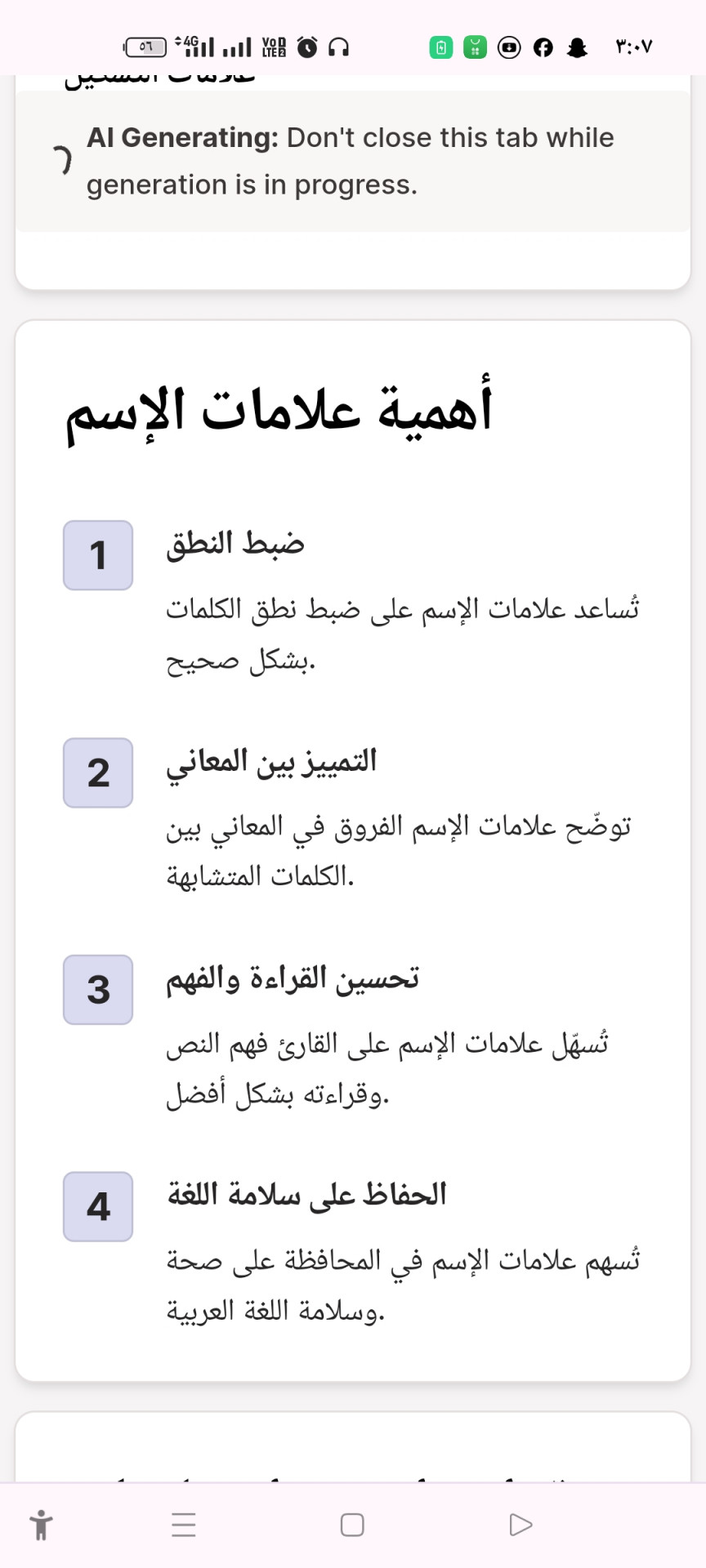Open recent apps with the three-line button
Screen dimensions: 706x1568
[184, 1525]
